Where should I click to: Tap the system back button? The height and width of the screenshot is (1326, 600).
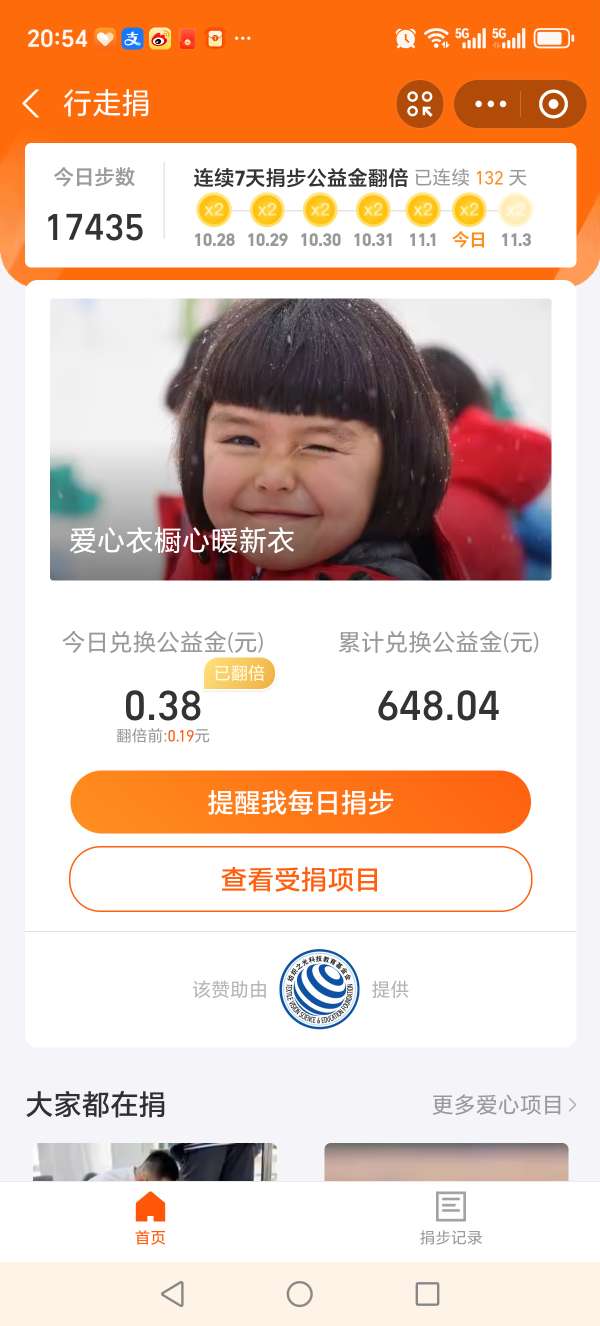click(x=172, y=1293)
